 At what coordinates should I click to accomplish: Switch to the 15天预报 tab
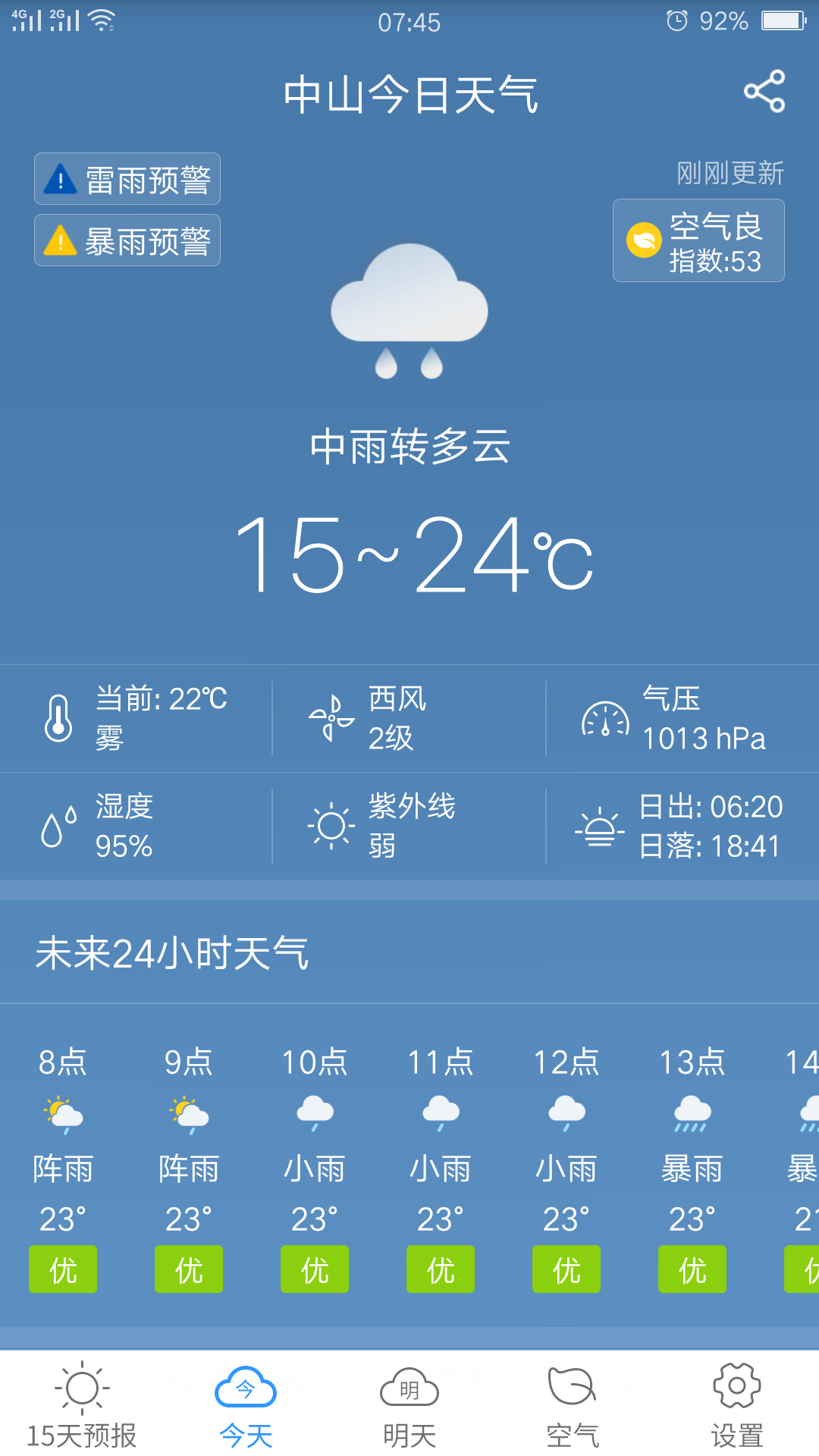click(81, 1433)
